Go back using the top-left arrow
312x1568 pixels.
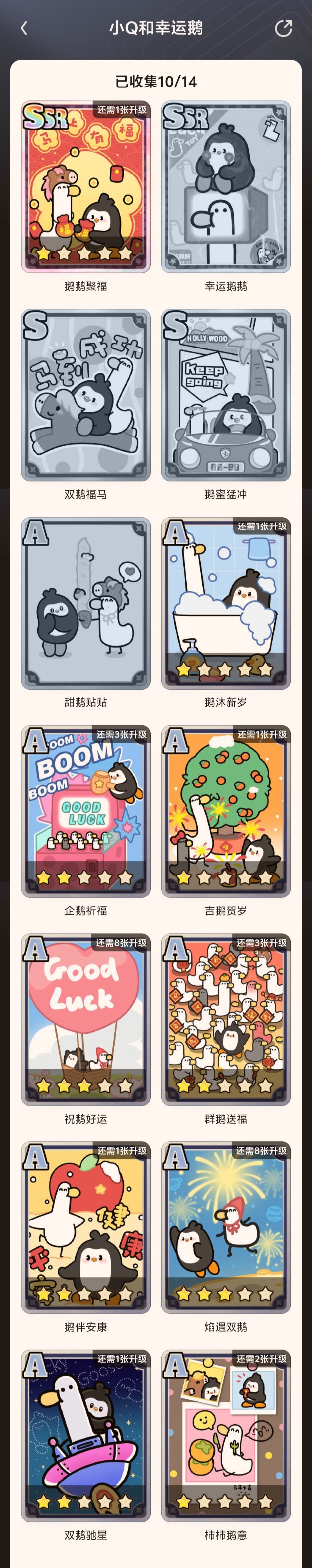point(24,28)
